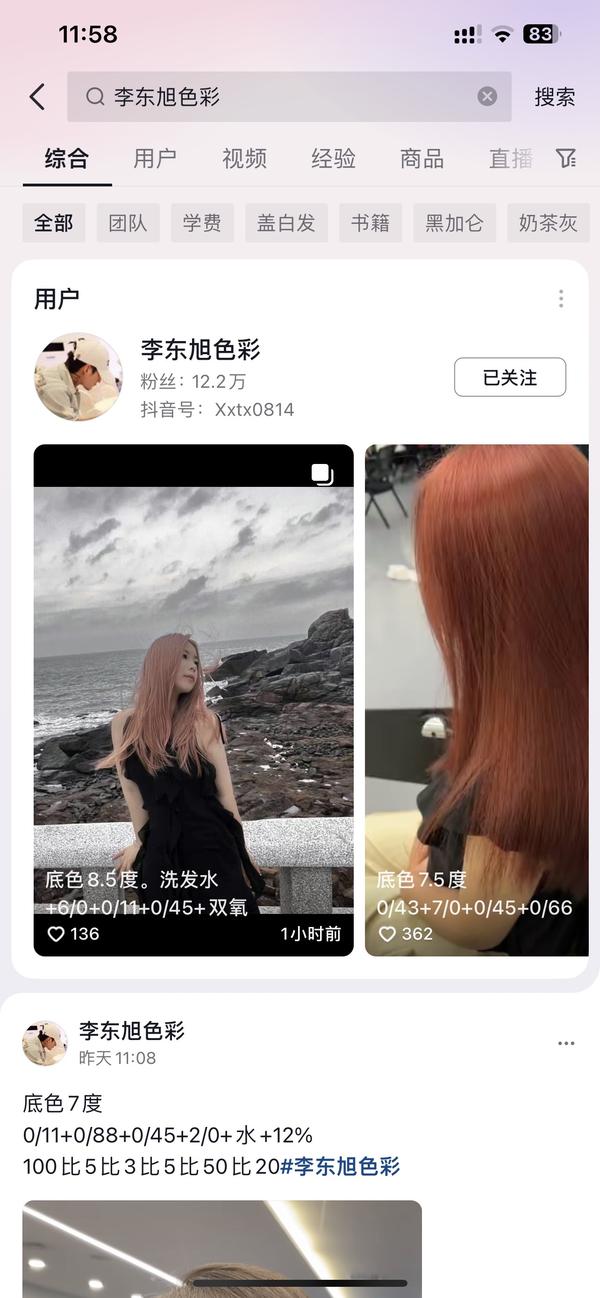Tap the 搜索 button
The image size is (600, 1298).
click(x=554, y=97)
